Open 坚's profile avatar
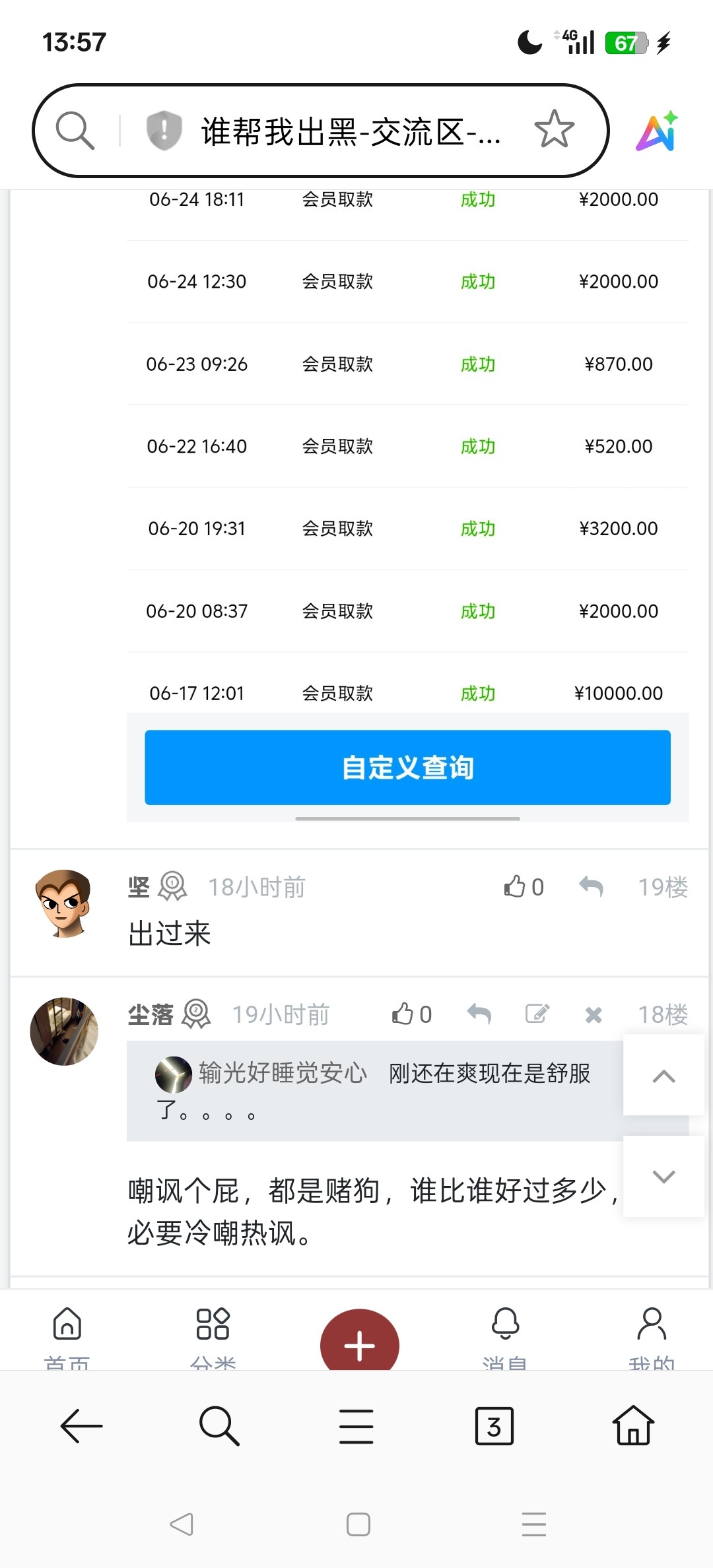The width and height of the screenshot is (713, 1568). (63, 903)
